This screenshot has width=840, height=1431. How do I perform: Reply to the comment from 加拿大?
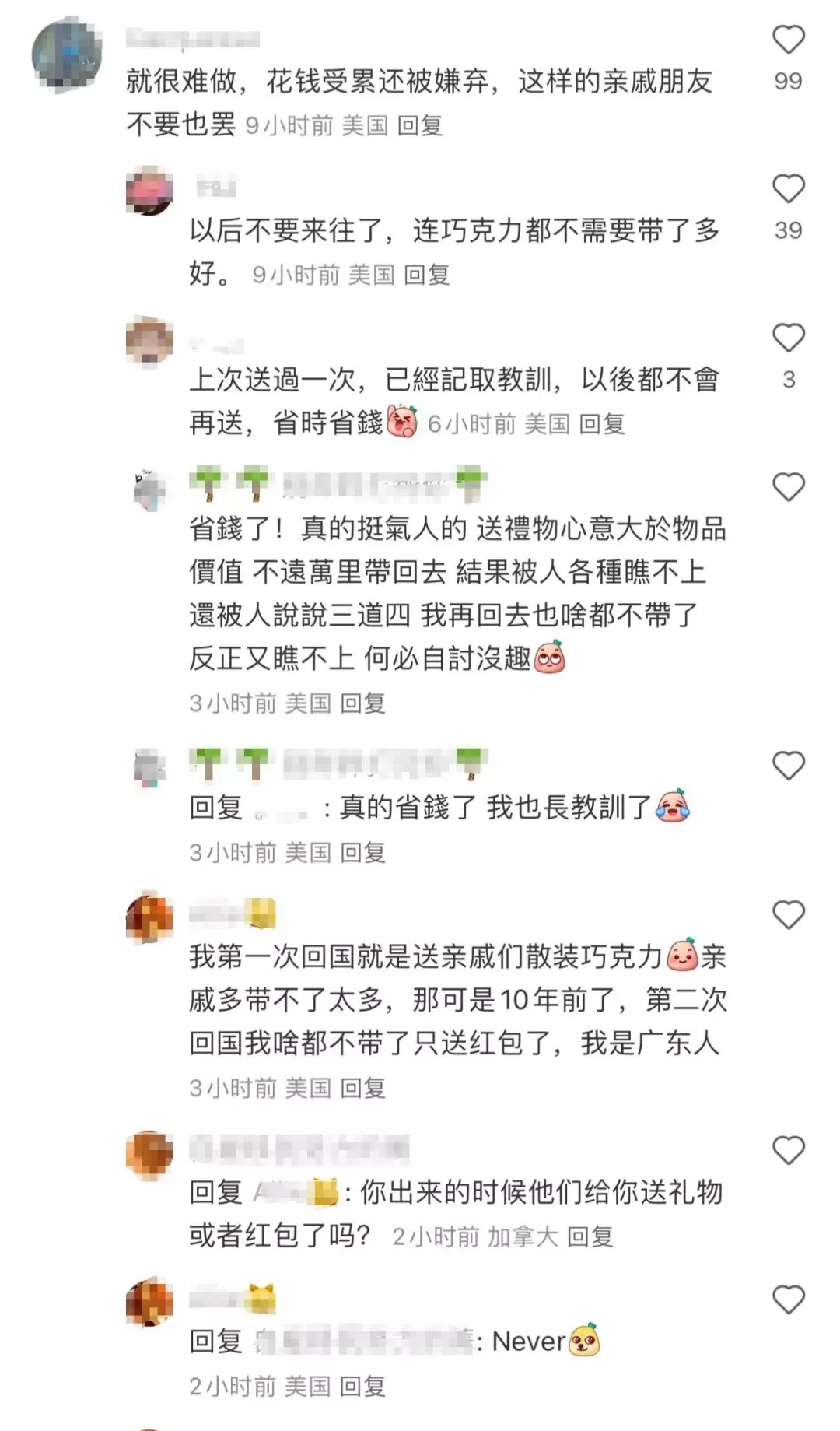[x=590, y=1236]
